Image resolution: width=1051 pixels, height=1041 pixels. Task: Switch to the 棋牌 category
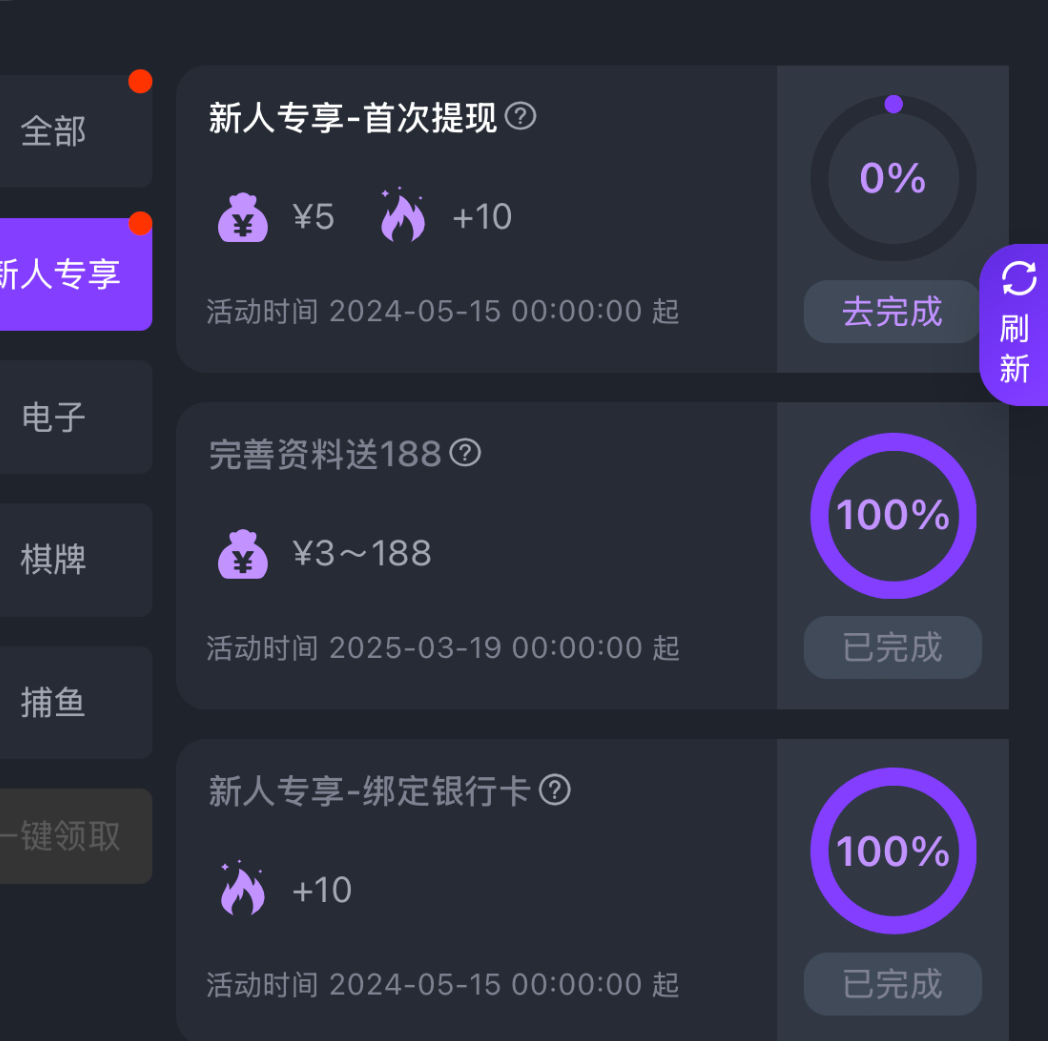click(x=60, y=559)
